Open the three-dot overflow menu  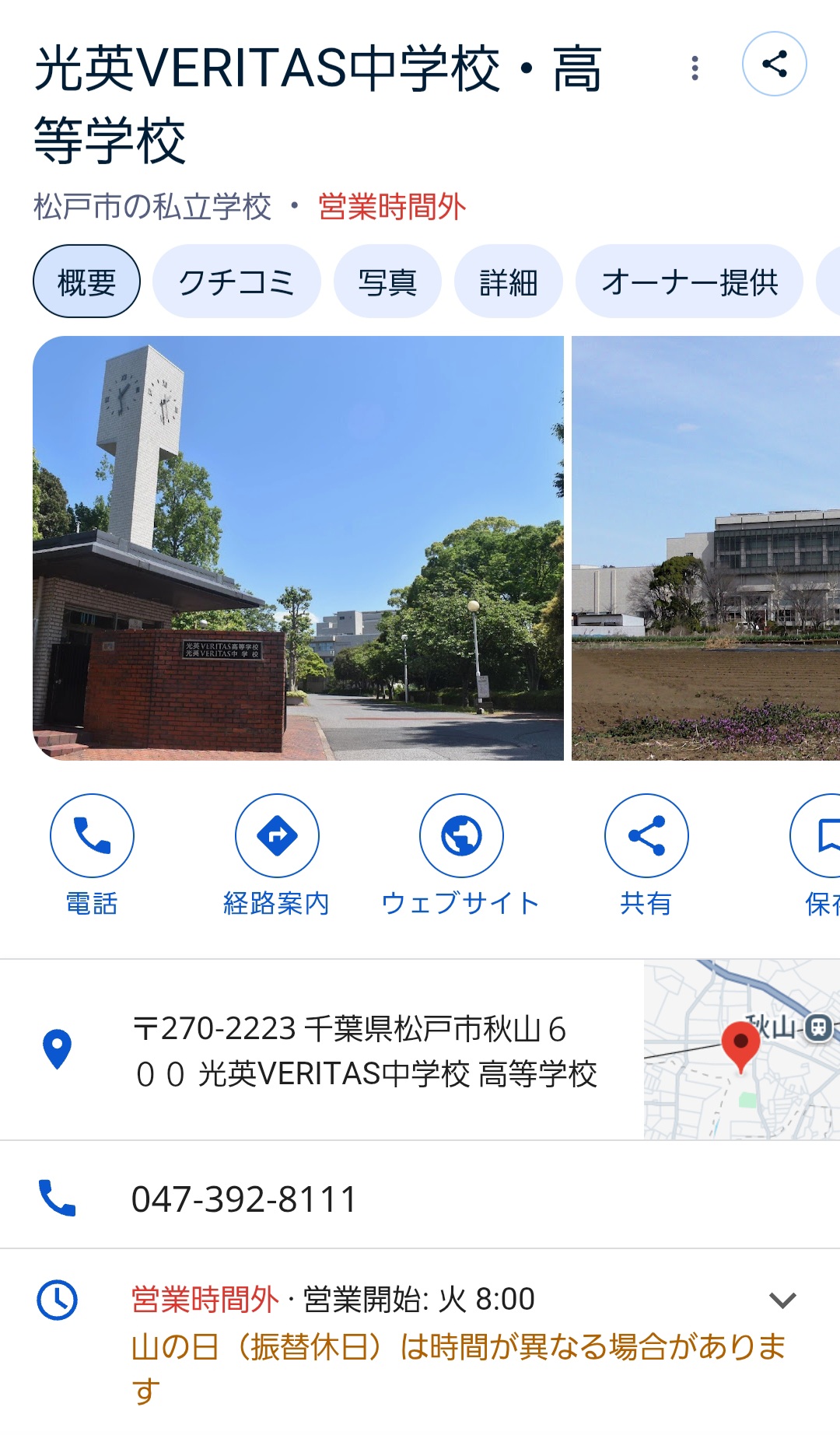(x=695, y=68)
